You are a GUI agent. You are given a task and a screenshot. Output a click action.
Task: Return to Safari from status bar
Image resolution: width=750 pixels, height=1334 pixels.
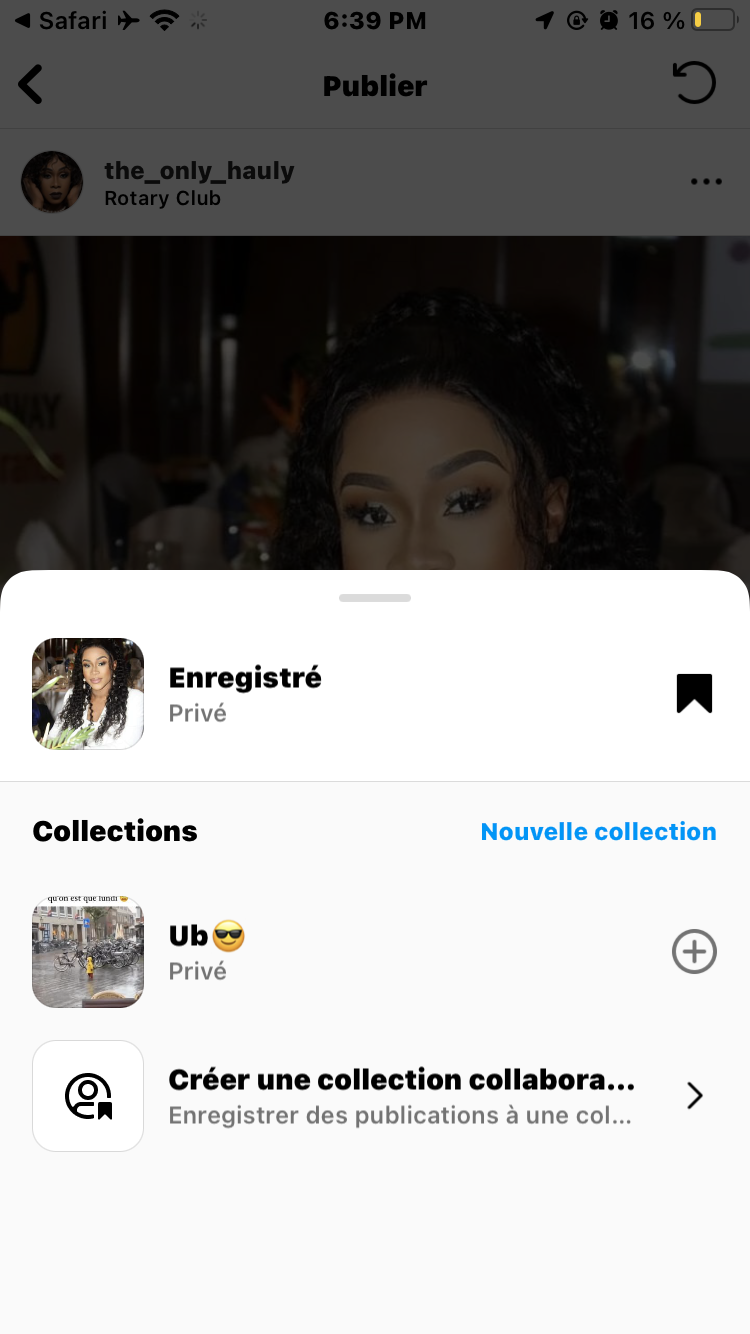coord(62,21)
